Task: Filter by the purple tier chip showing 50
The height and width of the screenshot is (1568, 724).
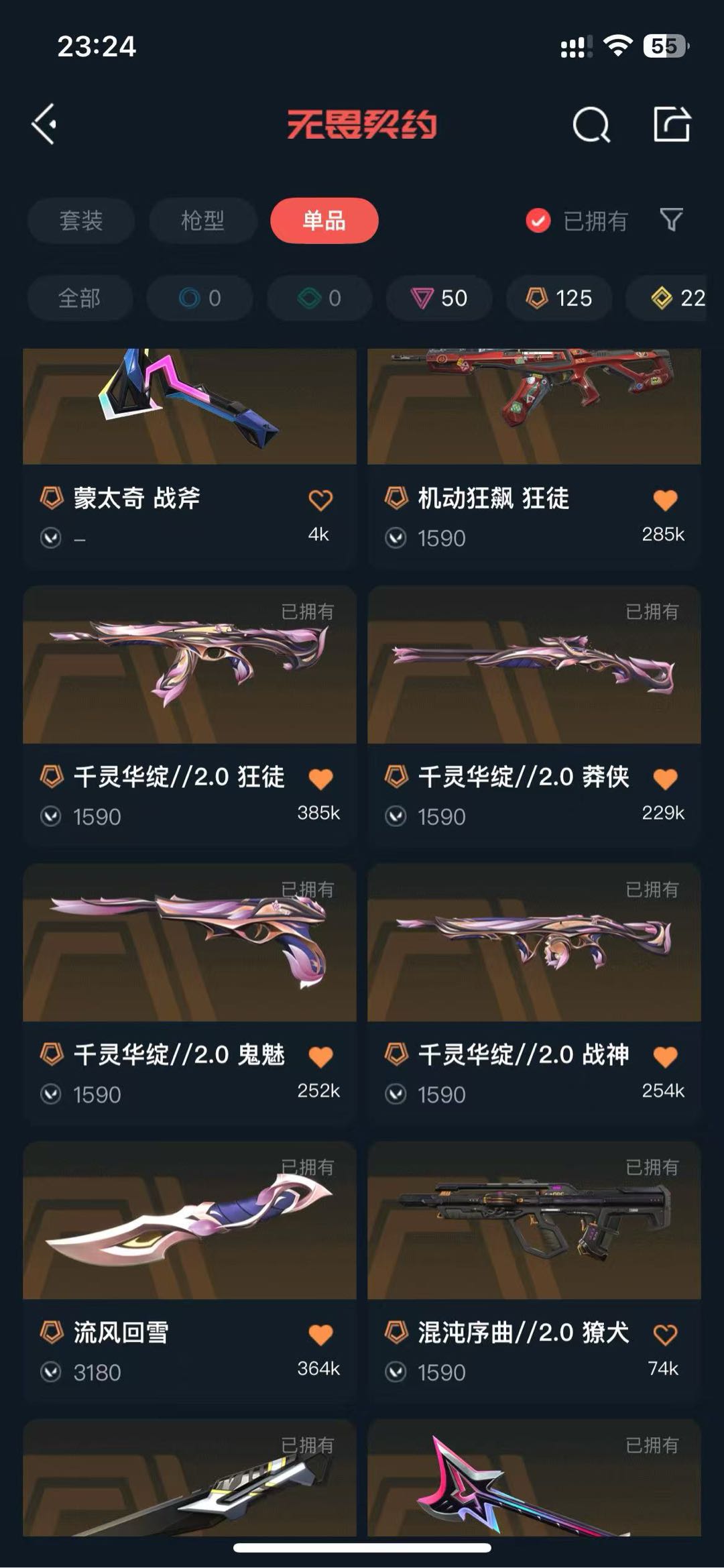Action: point(439,298)
